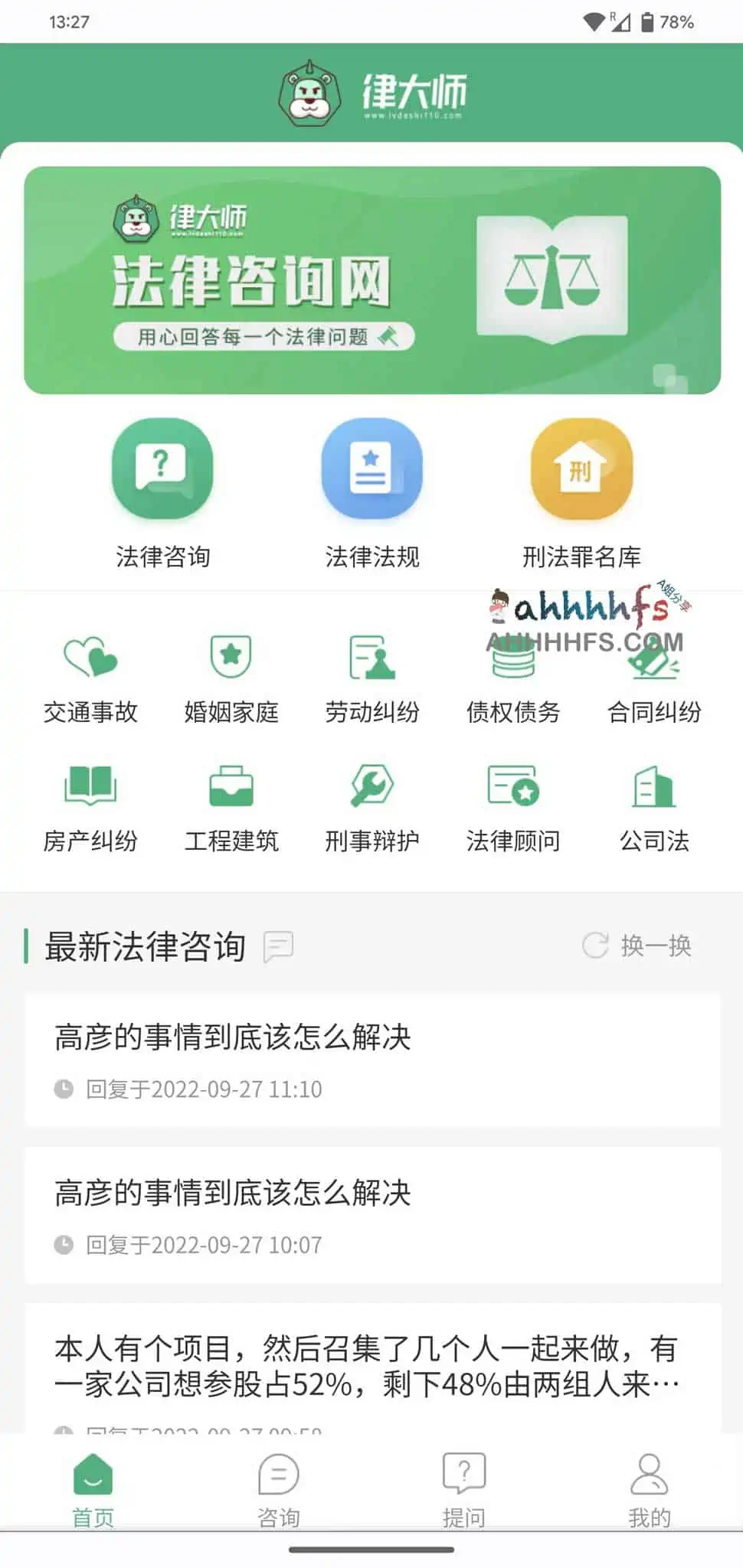Select the 房产纠纷 real estate category
Screen dimensions: 743x1568
coord(91,805)
